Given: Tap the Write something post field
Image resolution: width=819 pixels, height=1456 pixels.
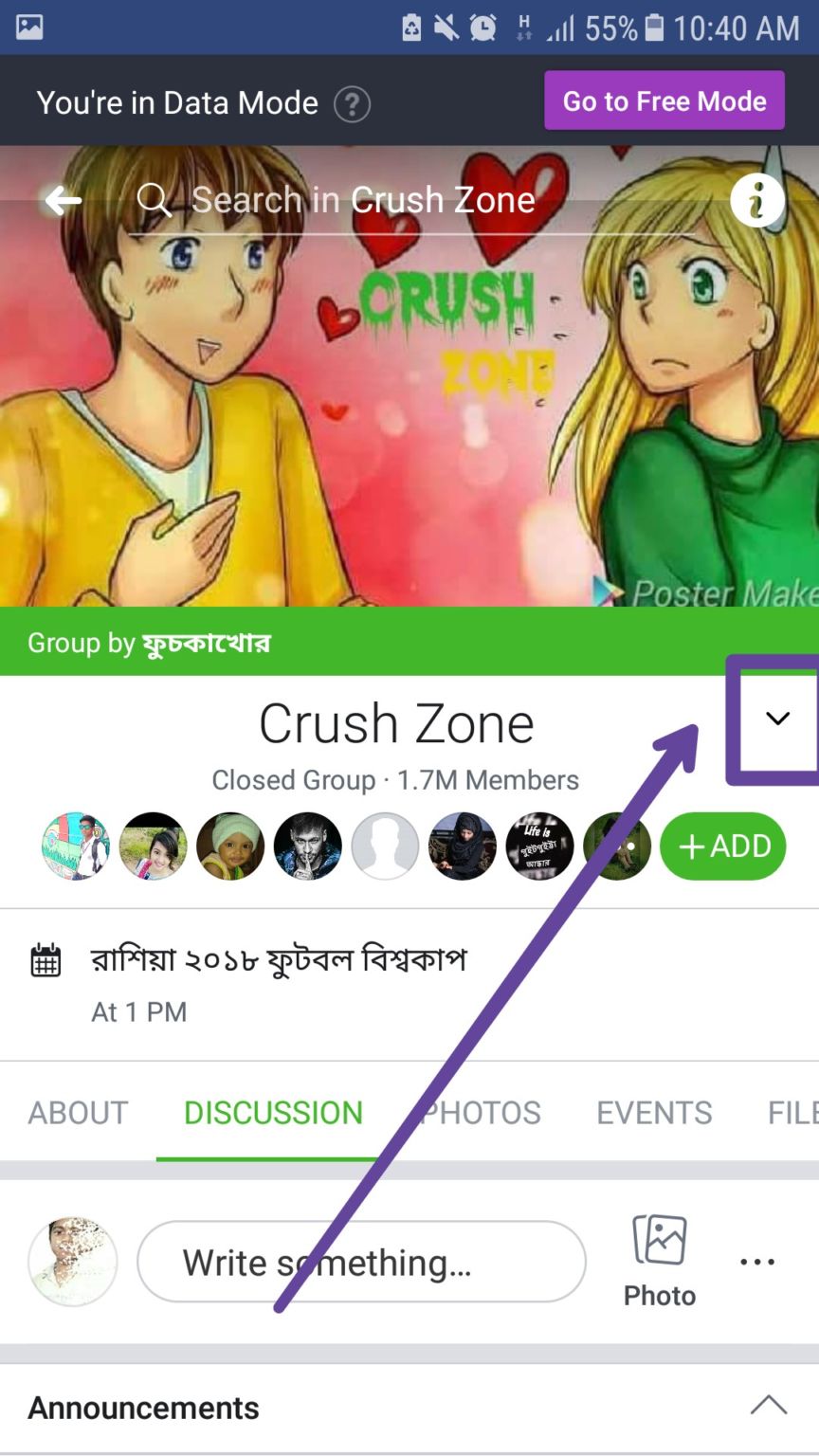Looking at the screenshot, I should coord(361,1262).
